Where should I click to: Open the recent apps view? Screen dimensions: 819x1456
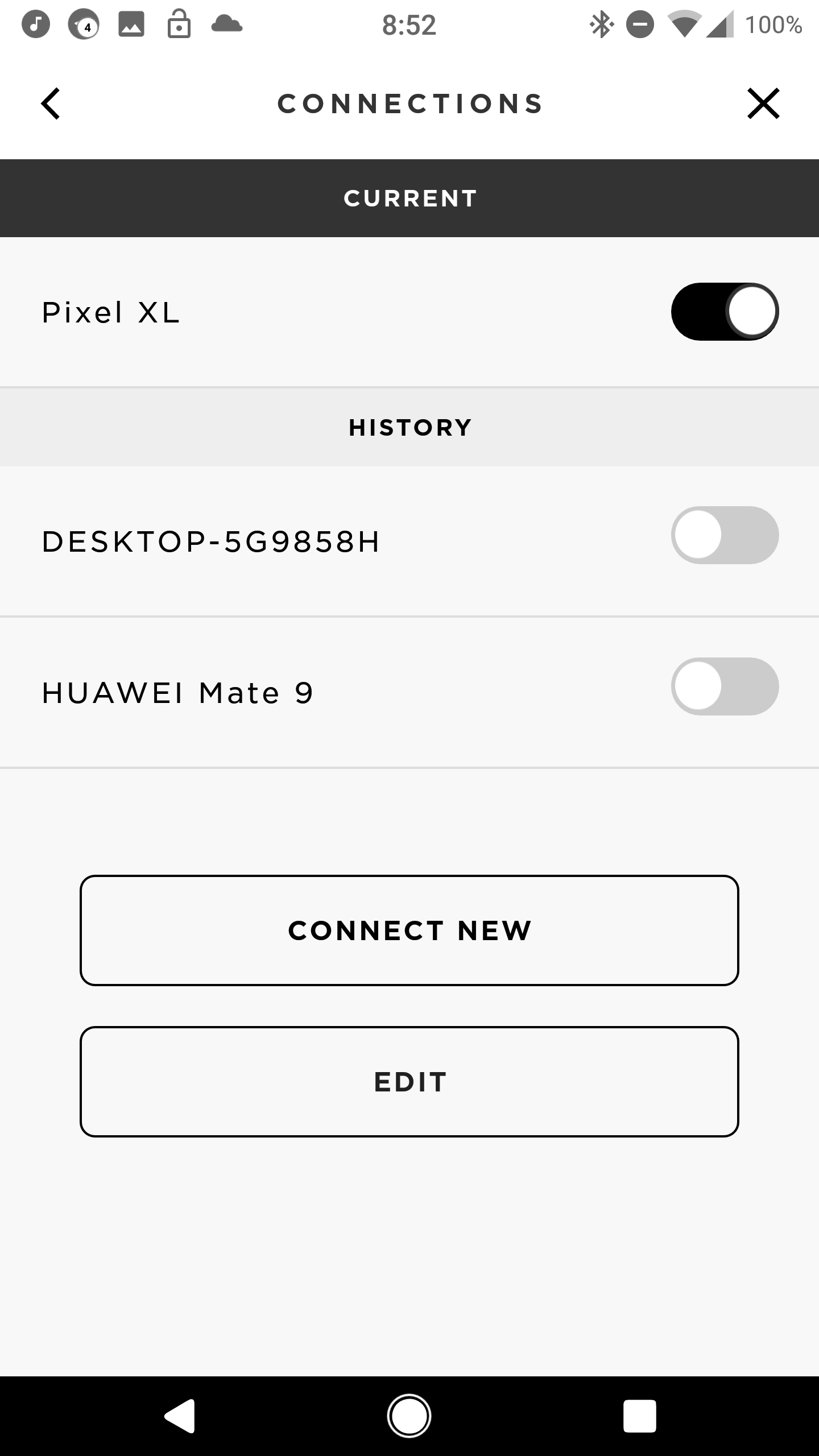(x=640, y=1416)
